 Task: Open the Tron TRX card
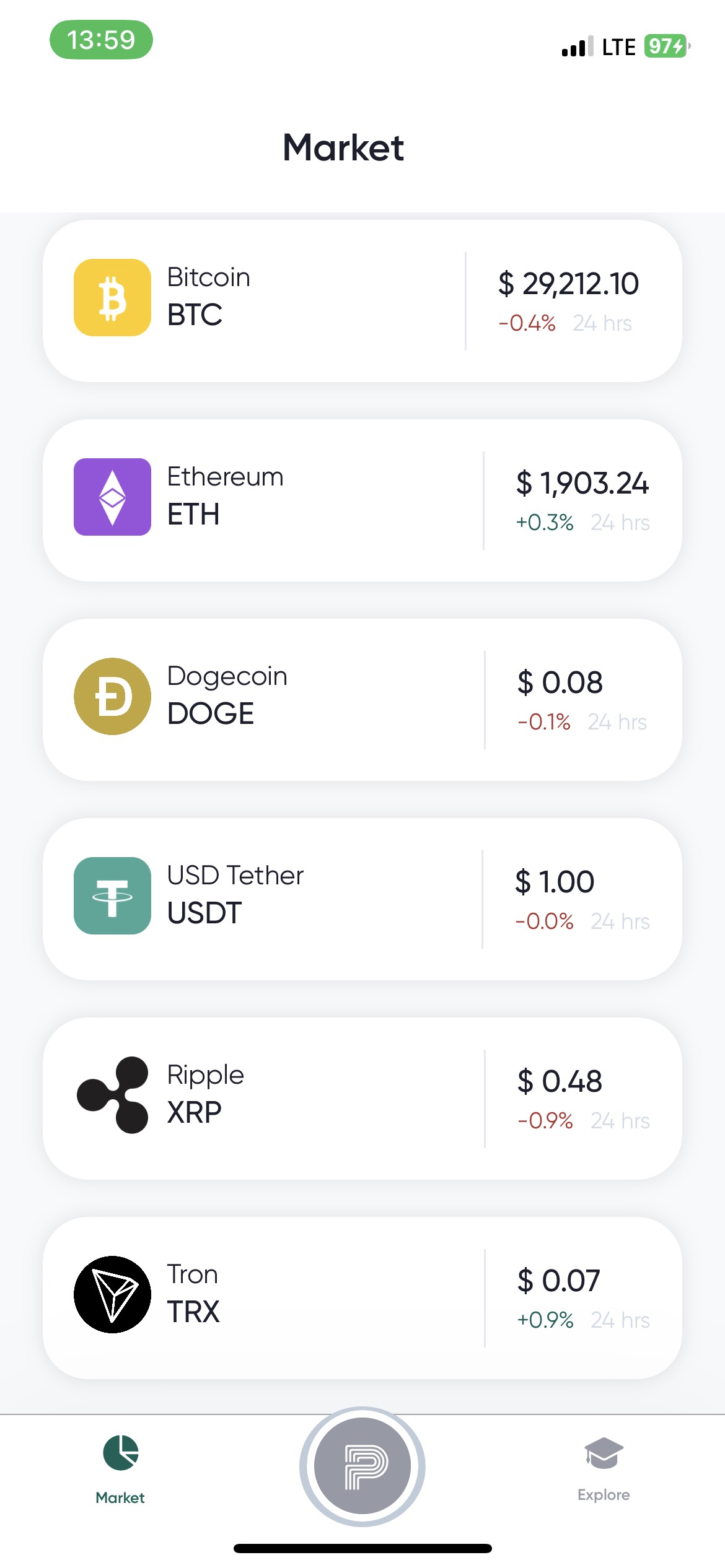362,1298
